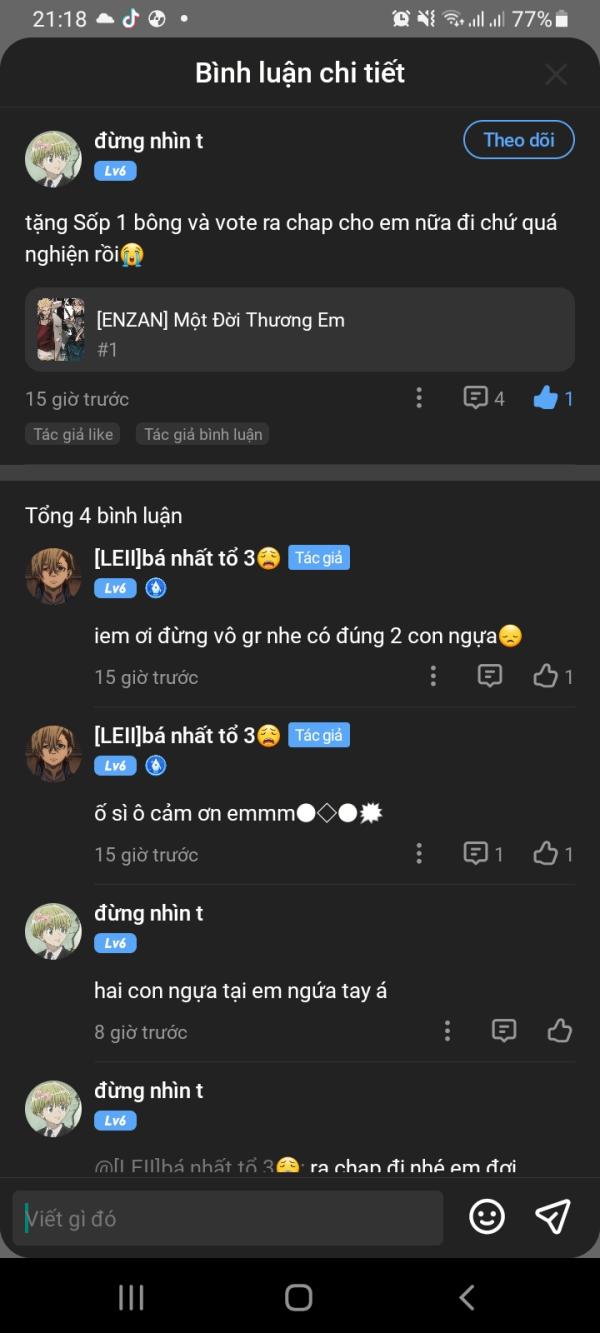Open options for "iem ơi đừng vô gr" comment
This screenshot has width=600, height=1333.
(x=433, y=676)
